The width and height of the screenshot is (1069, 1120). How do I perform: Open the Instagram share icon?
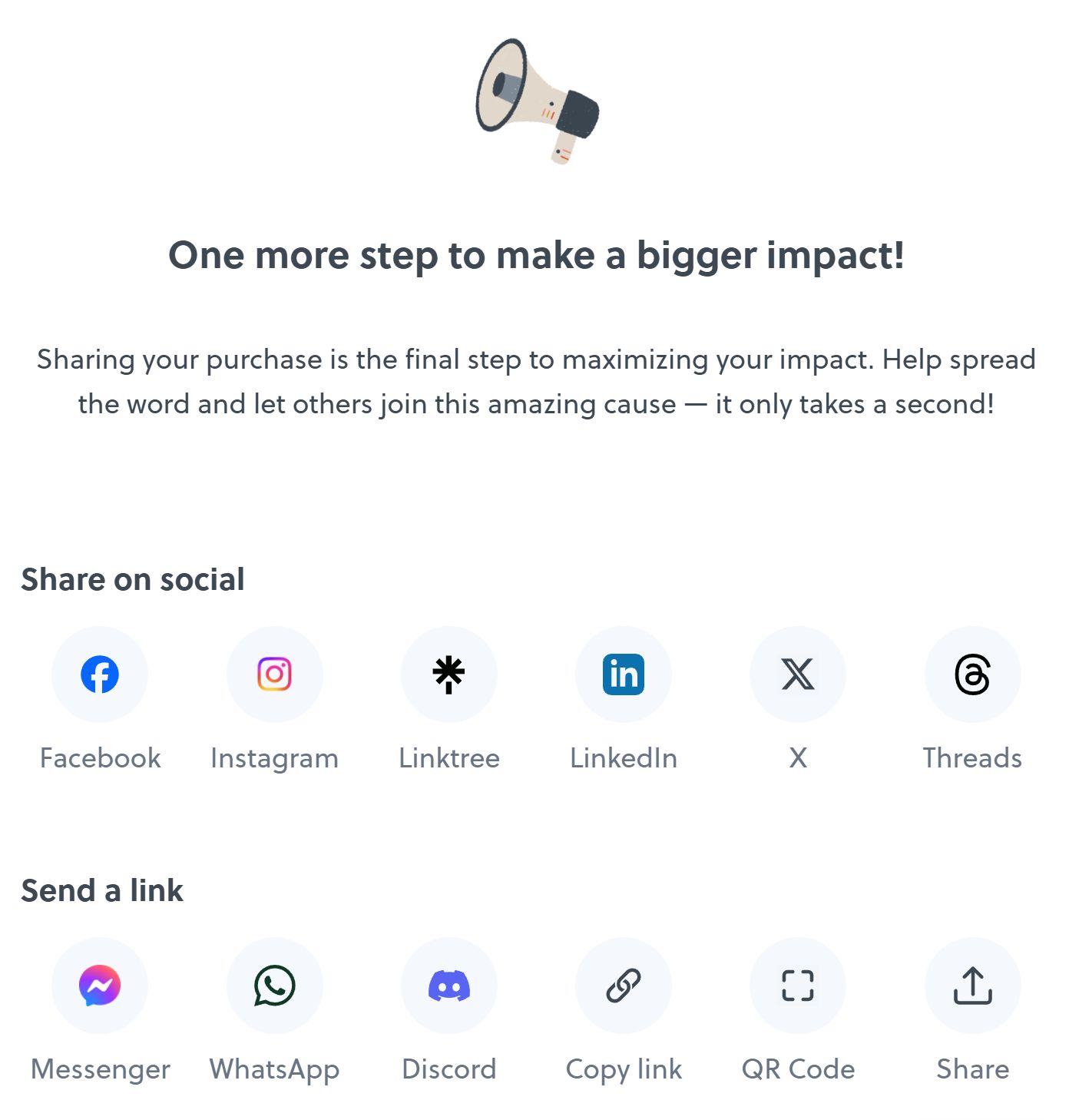point(275,674)
